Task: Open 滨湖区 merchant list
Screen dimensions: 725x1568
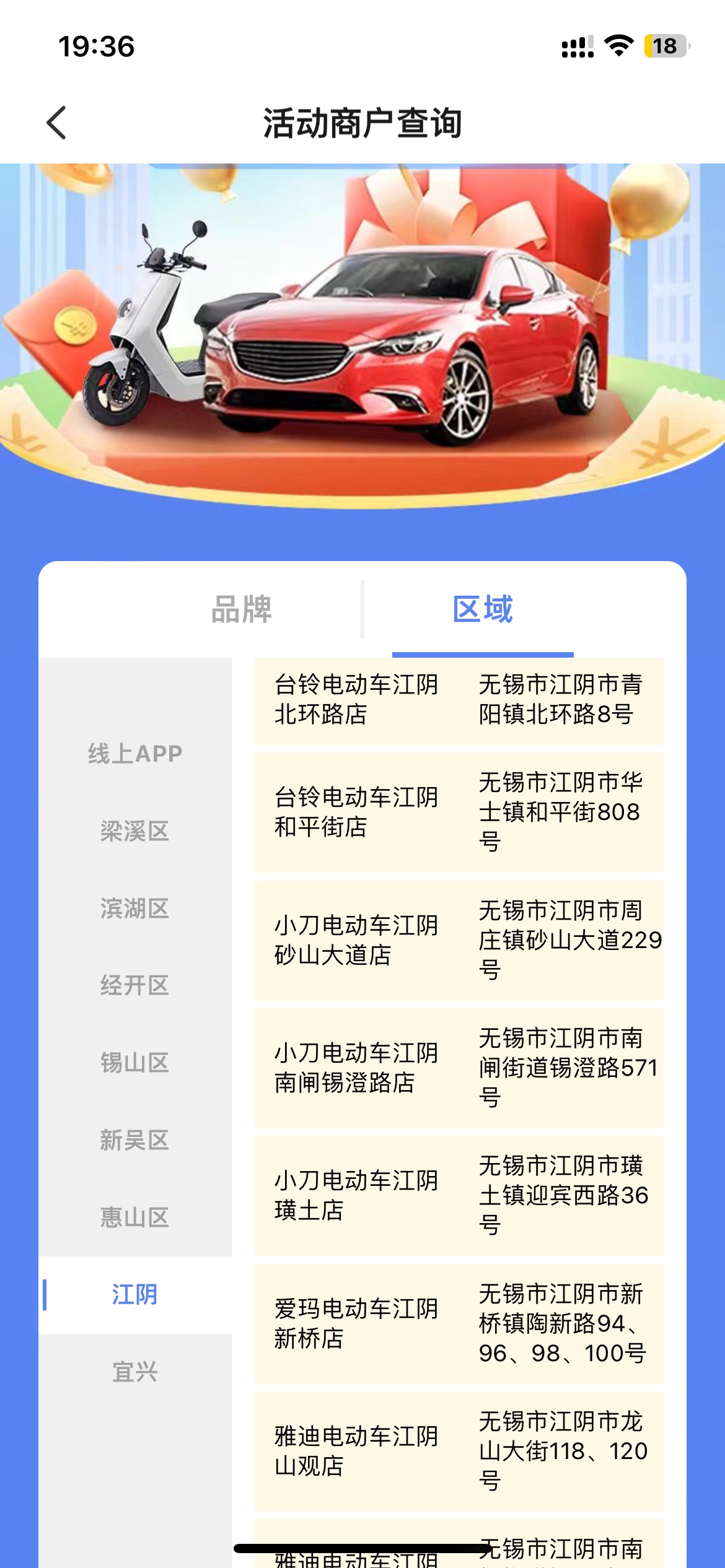Action: point(135,908)
